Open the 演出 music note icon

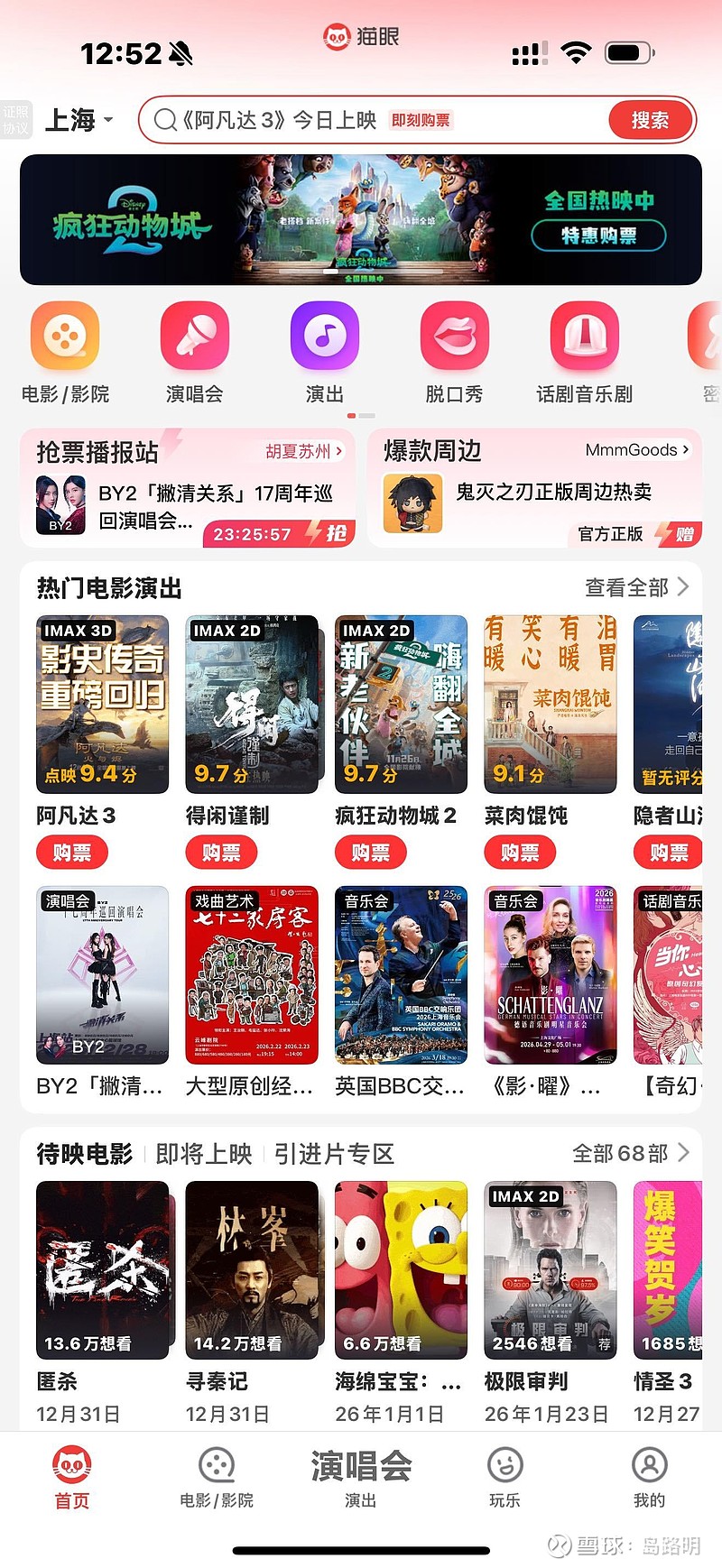[x=325, y=336]
